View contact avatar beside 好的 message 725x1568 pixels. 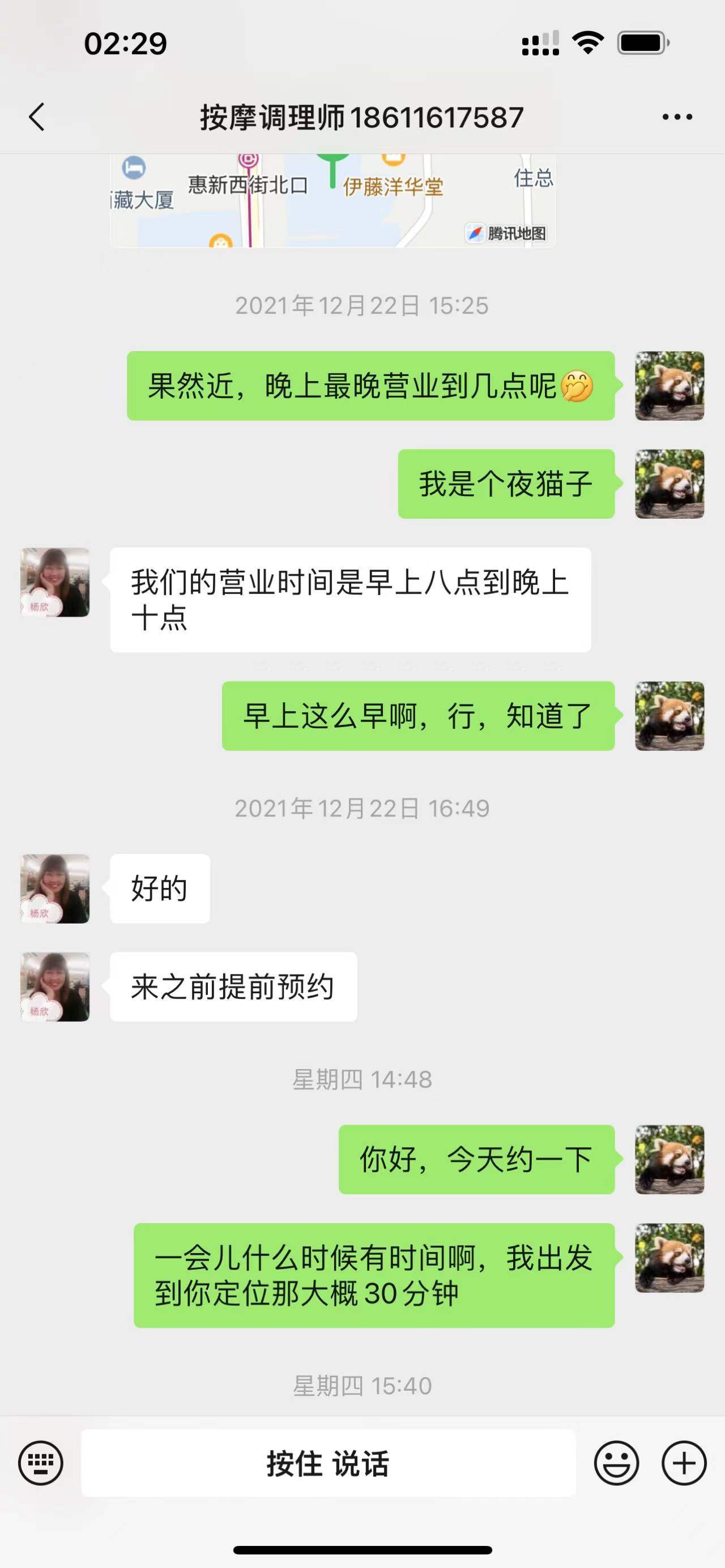[56, 888]
